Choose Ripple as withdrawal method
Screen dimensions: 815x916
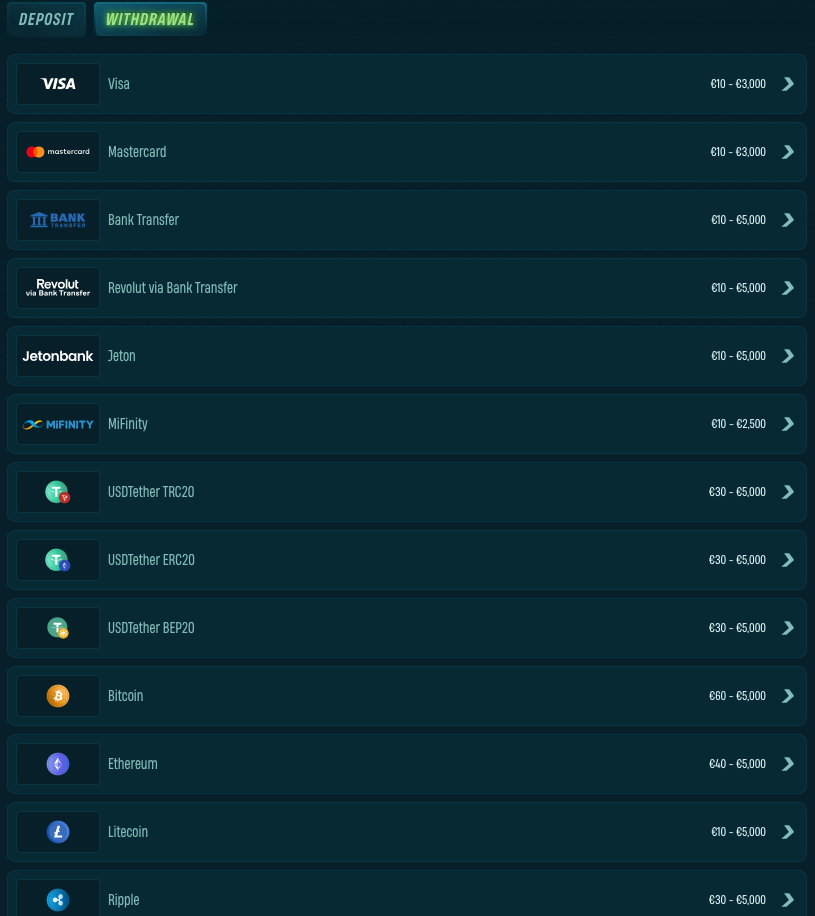point(406,897)
